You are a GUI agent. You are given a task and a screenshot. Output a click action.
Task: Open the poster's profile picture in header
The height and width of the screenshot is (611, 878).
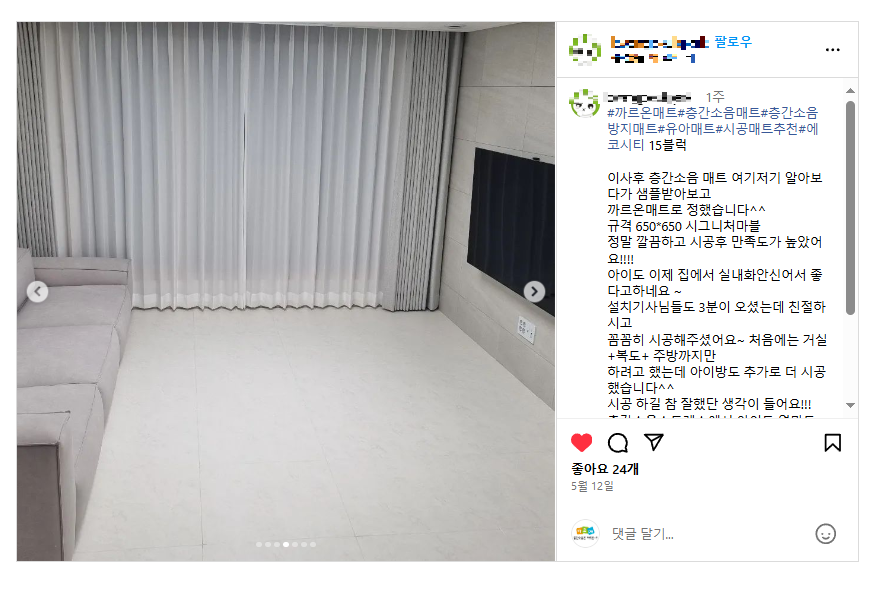click(585, 49)
